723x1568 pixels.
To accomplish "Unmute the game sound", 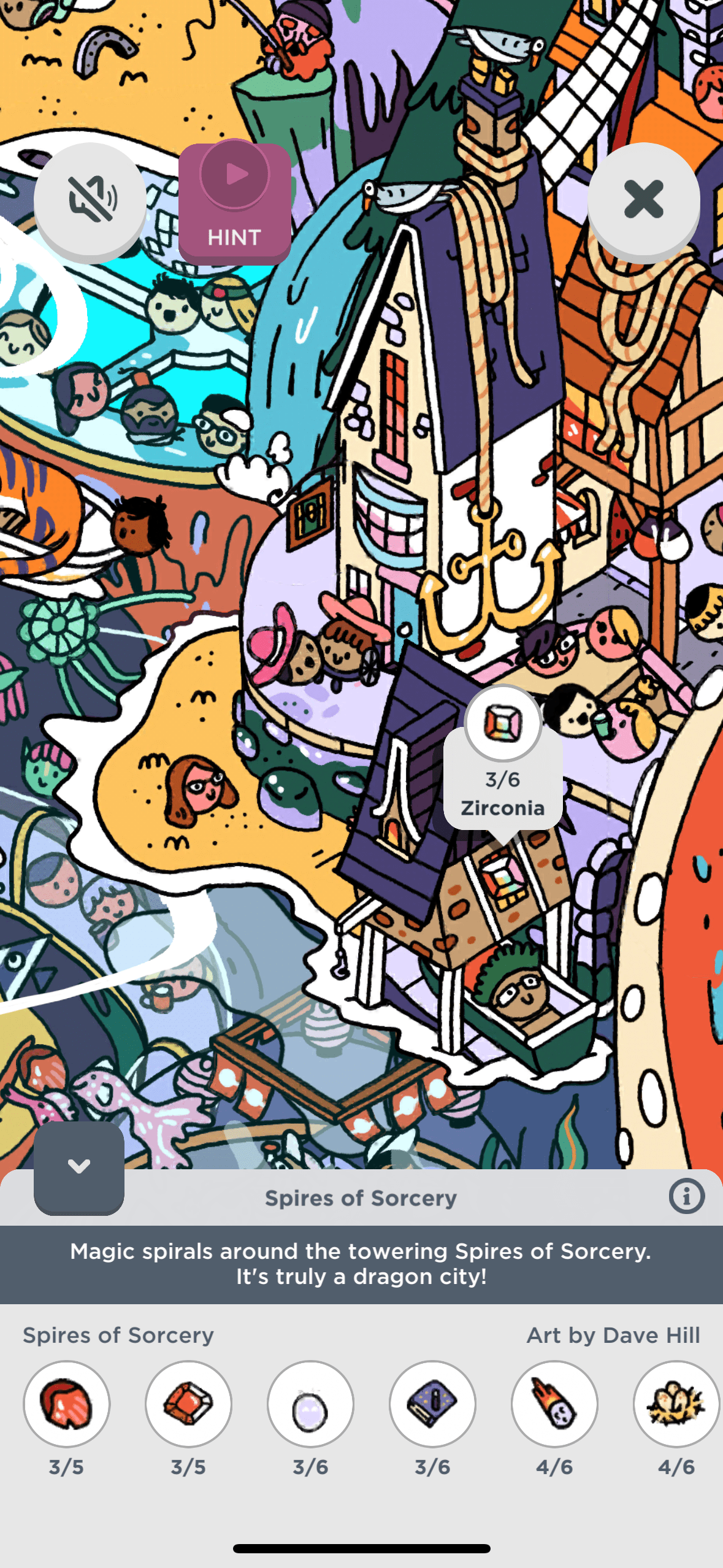I will pyautogui.click(x=90, y=200).
